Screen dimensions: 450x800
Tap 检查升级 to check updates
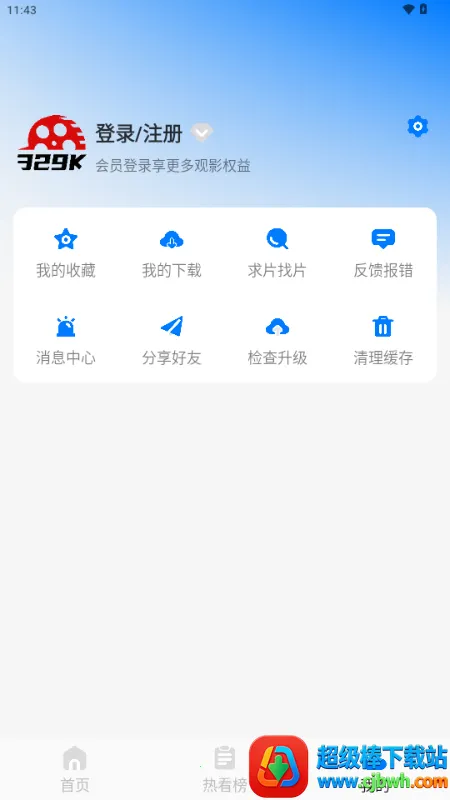277,341
